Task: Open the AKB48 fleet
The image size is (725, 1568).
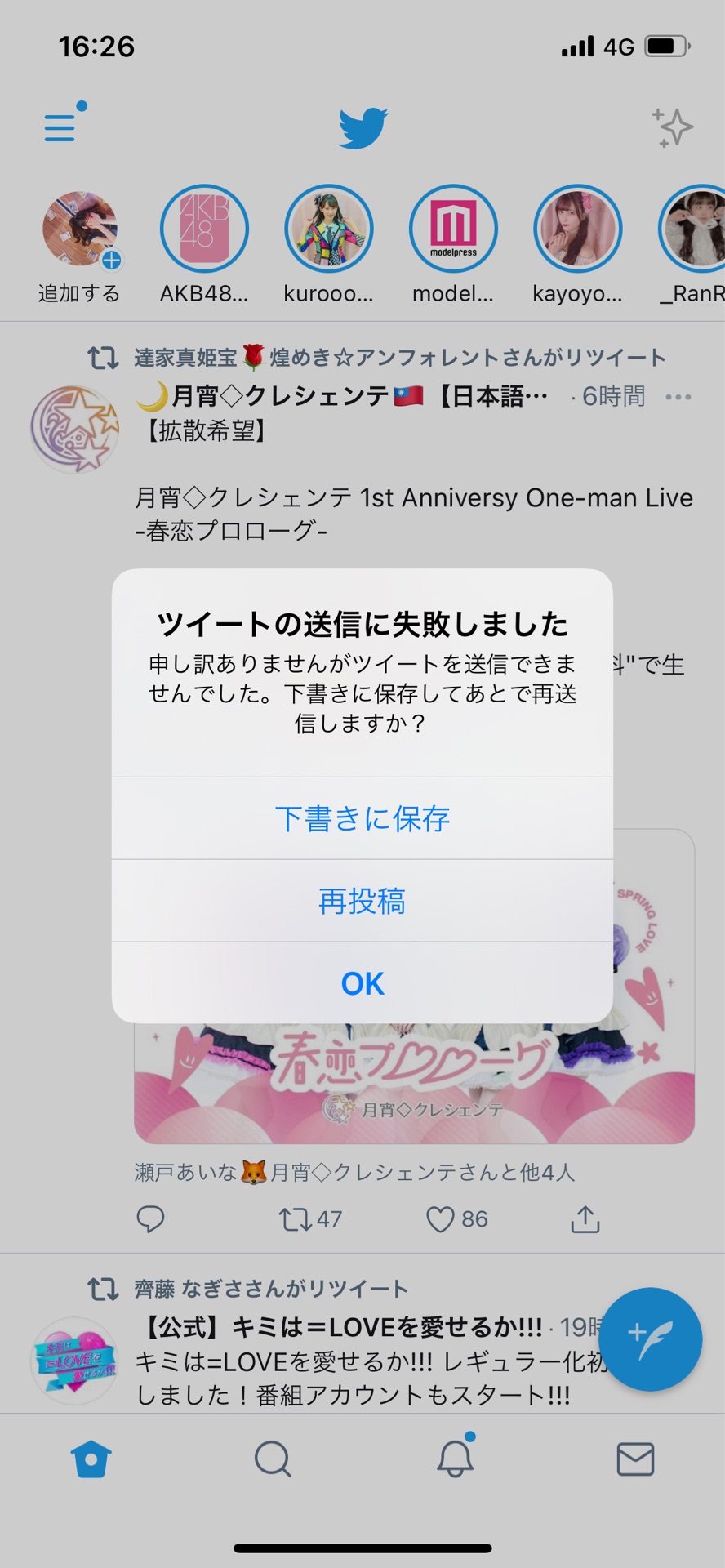Action: point(204,246)
